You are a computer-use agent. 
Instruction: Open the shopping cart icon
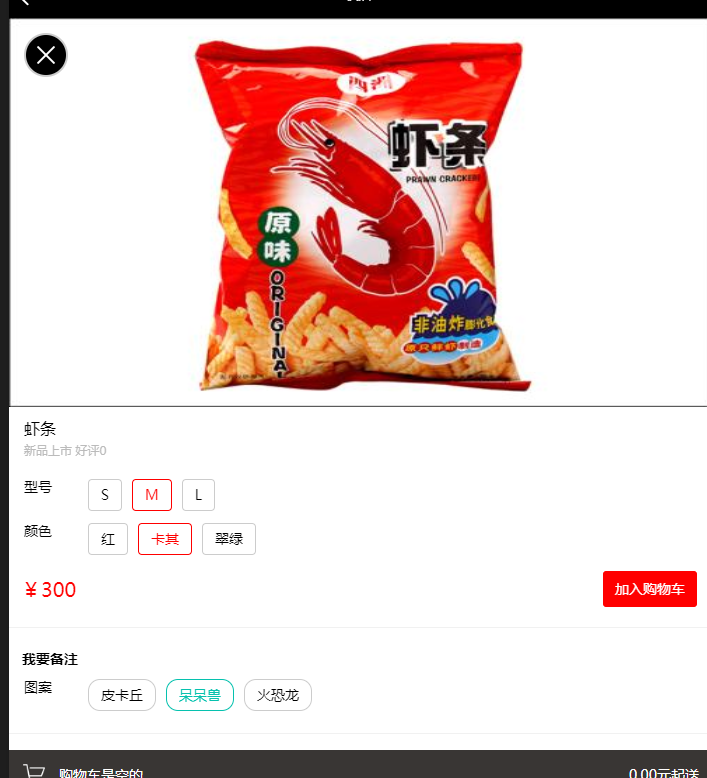click(x=35, y=771)
